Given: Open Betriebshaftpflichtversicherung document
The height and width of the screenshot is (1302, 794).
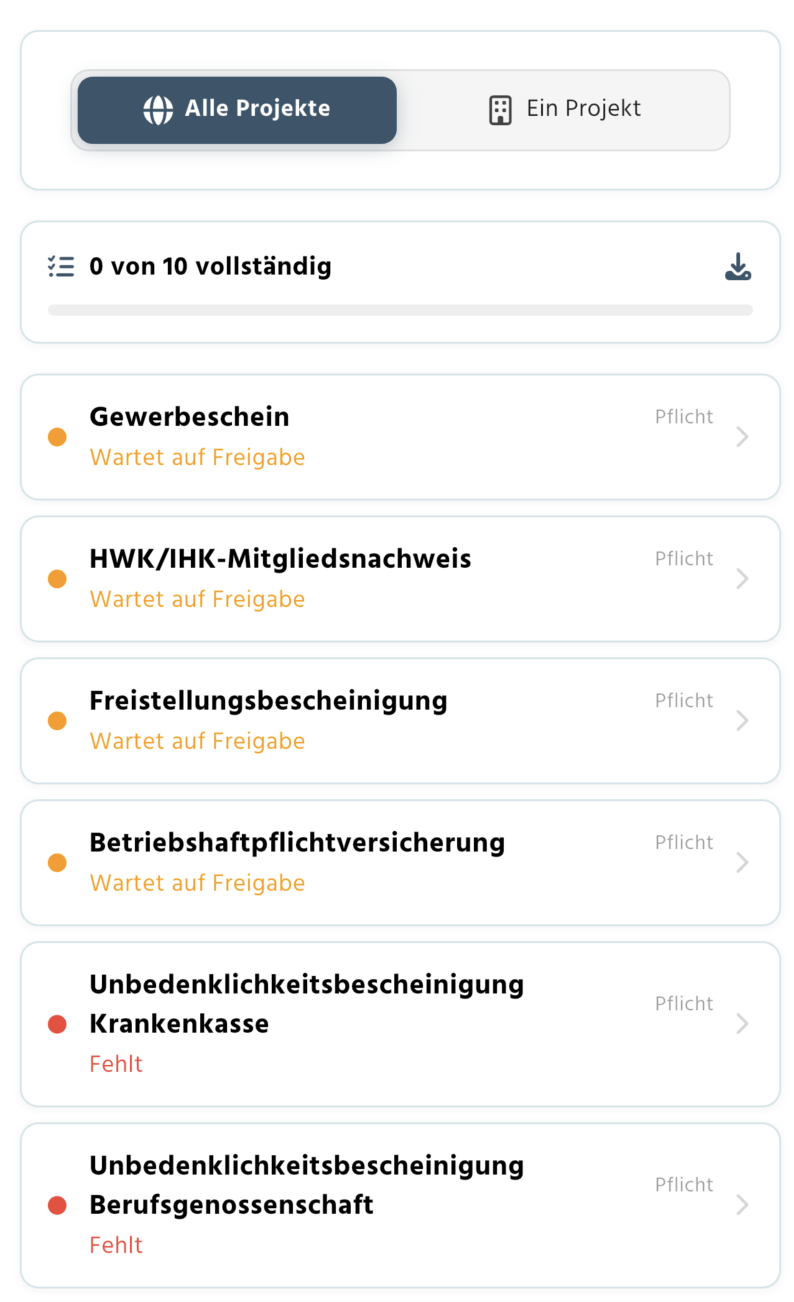Looking at the screenshot, I should click(x=400, y=863).
